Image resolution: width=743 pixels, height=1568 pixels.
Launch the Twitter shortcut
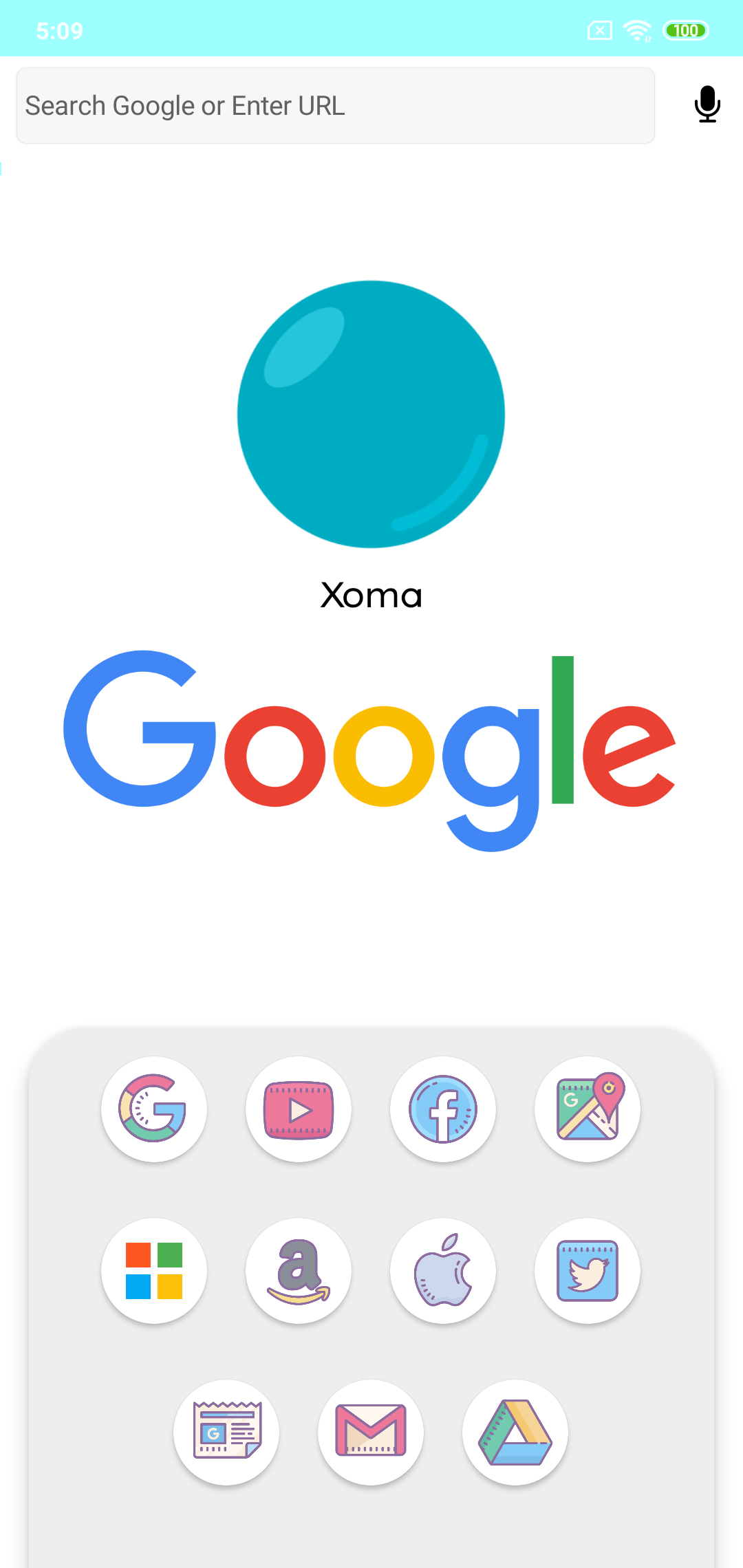tap(588, 1270)
